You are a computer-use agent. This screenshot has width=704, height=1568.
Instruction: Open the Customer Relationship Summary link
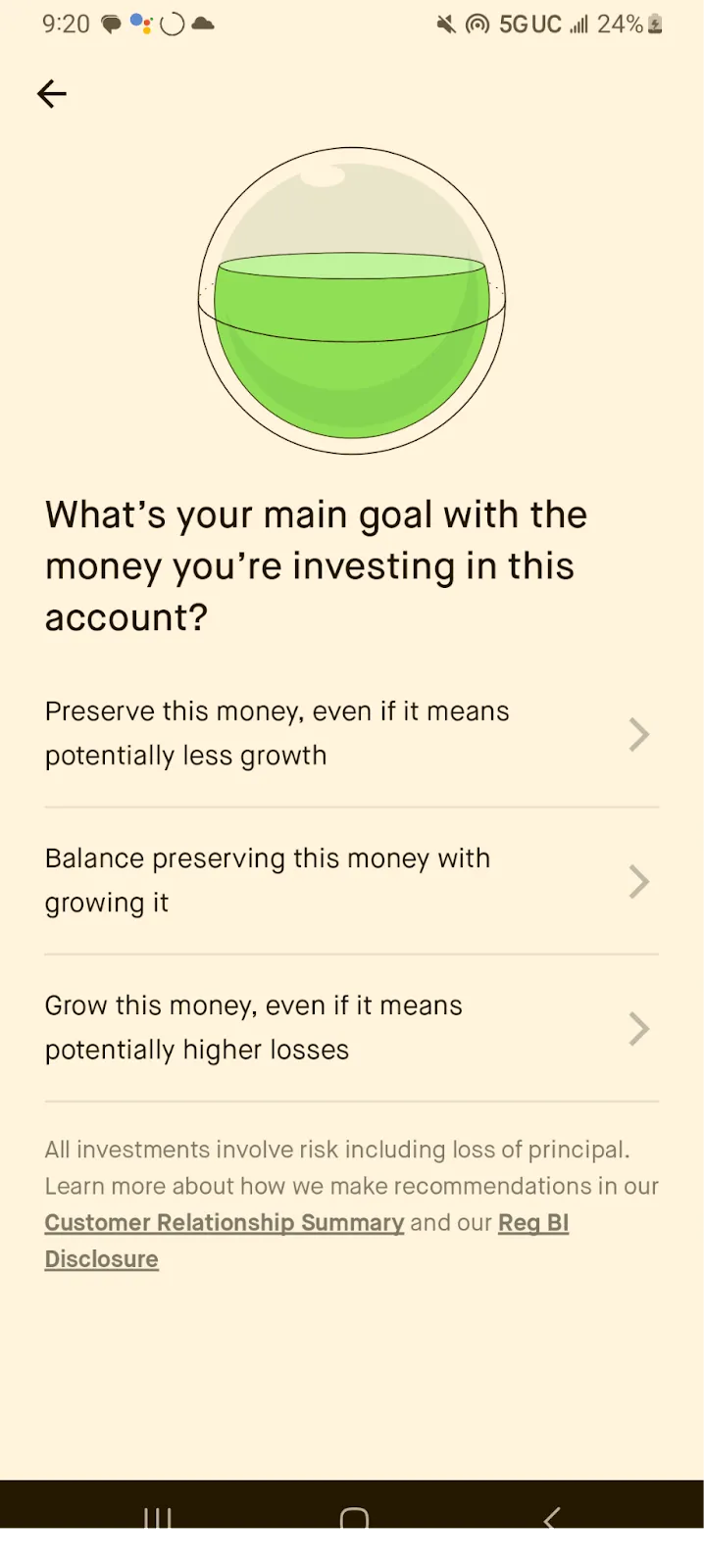[225, 1223]
